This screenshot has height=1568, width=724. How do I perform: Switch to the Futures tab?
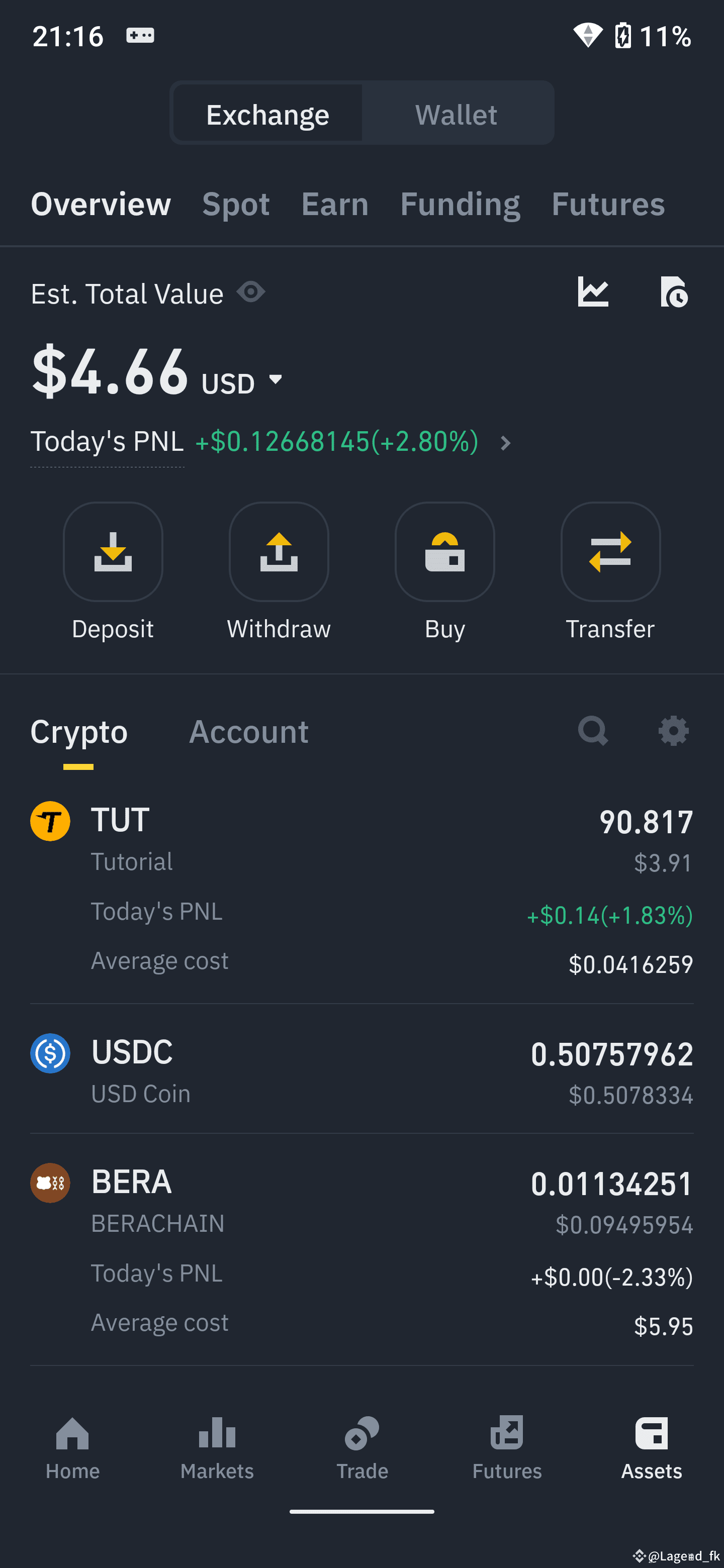pos(607,205)
